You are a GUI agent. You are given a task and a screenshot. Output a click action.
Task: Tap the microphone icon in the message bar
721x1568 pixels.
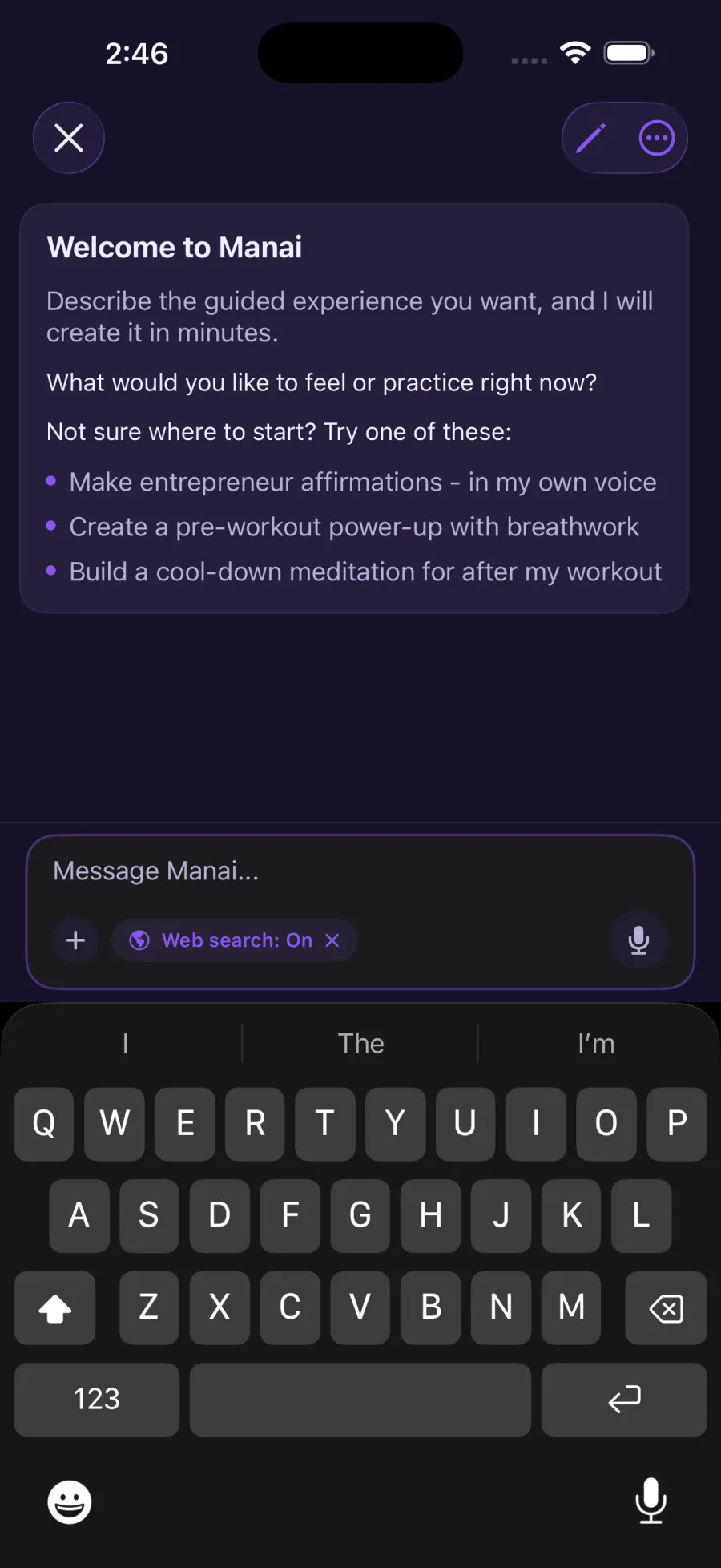click(638, 940)
